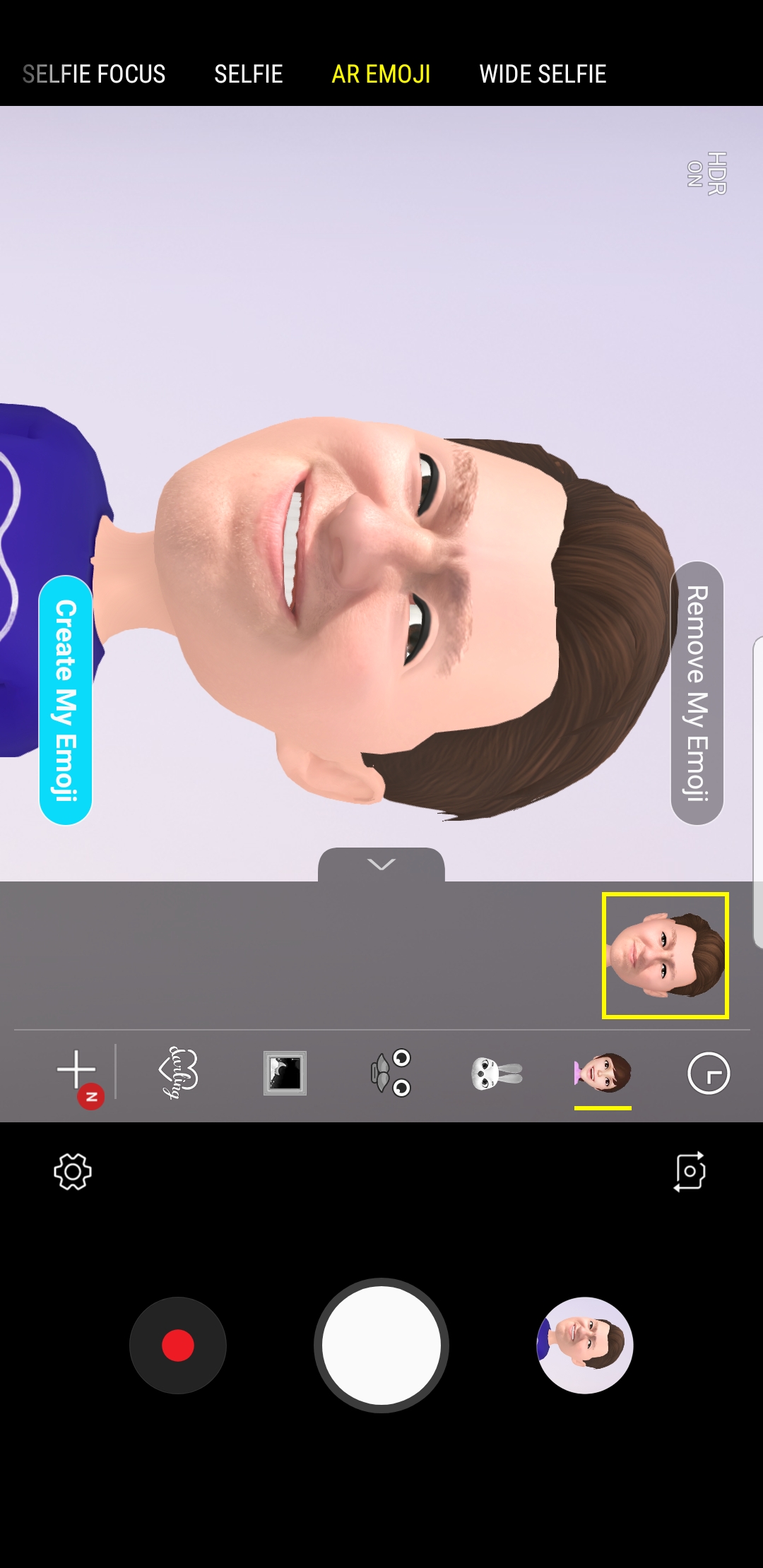The height and width of the screenshot is (1568, 763).
Task: Collapse the emoji panel with the chevron
Action: click(x=381, y=865)
